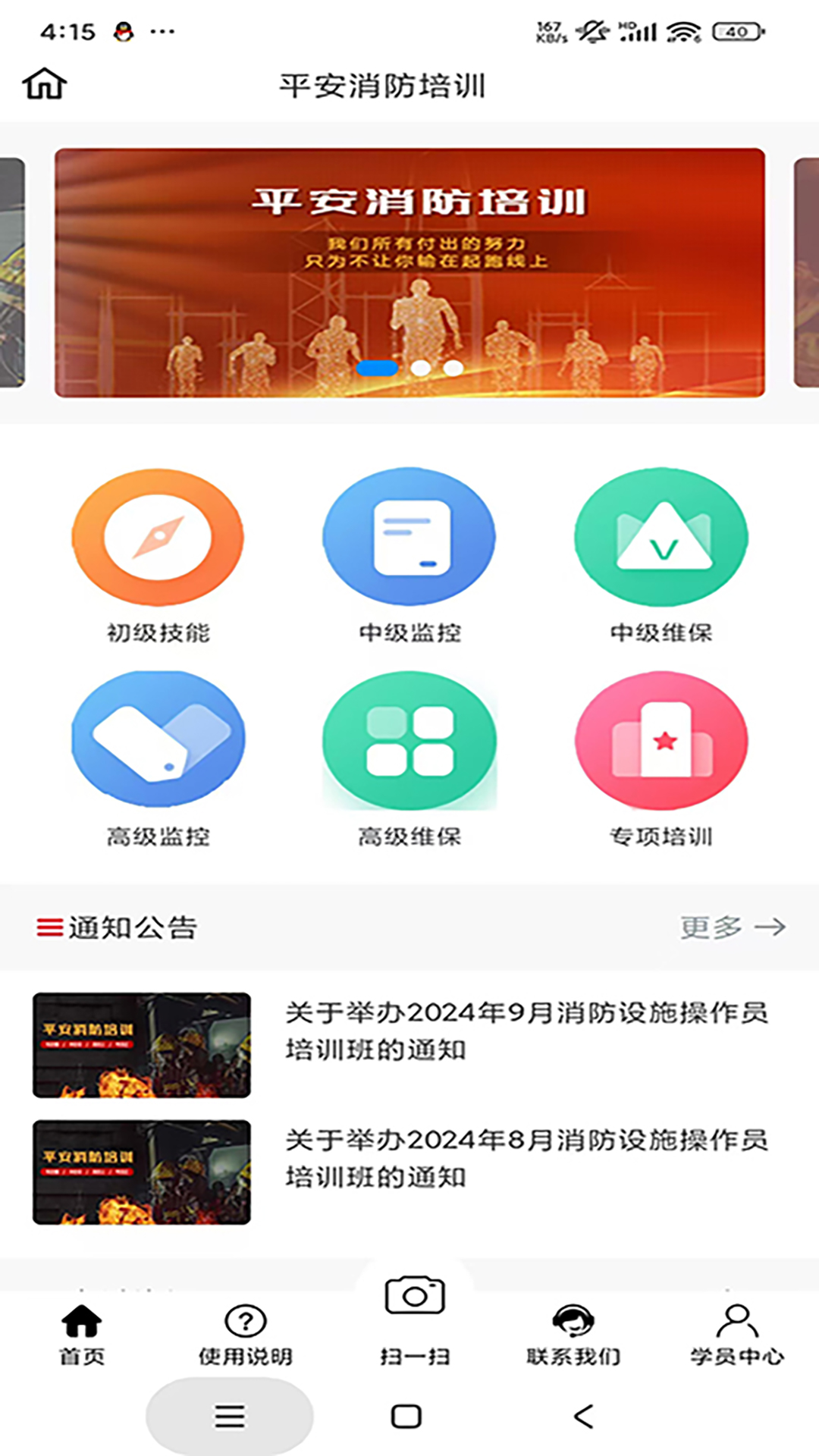
Task: Select the 中级监控 document icon
Action: click(x=409, y=537)
